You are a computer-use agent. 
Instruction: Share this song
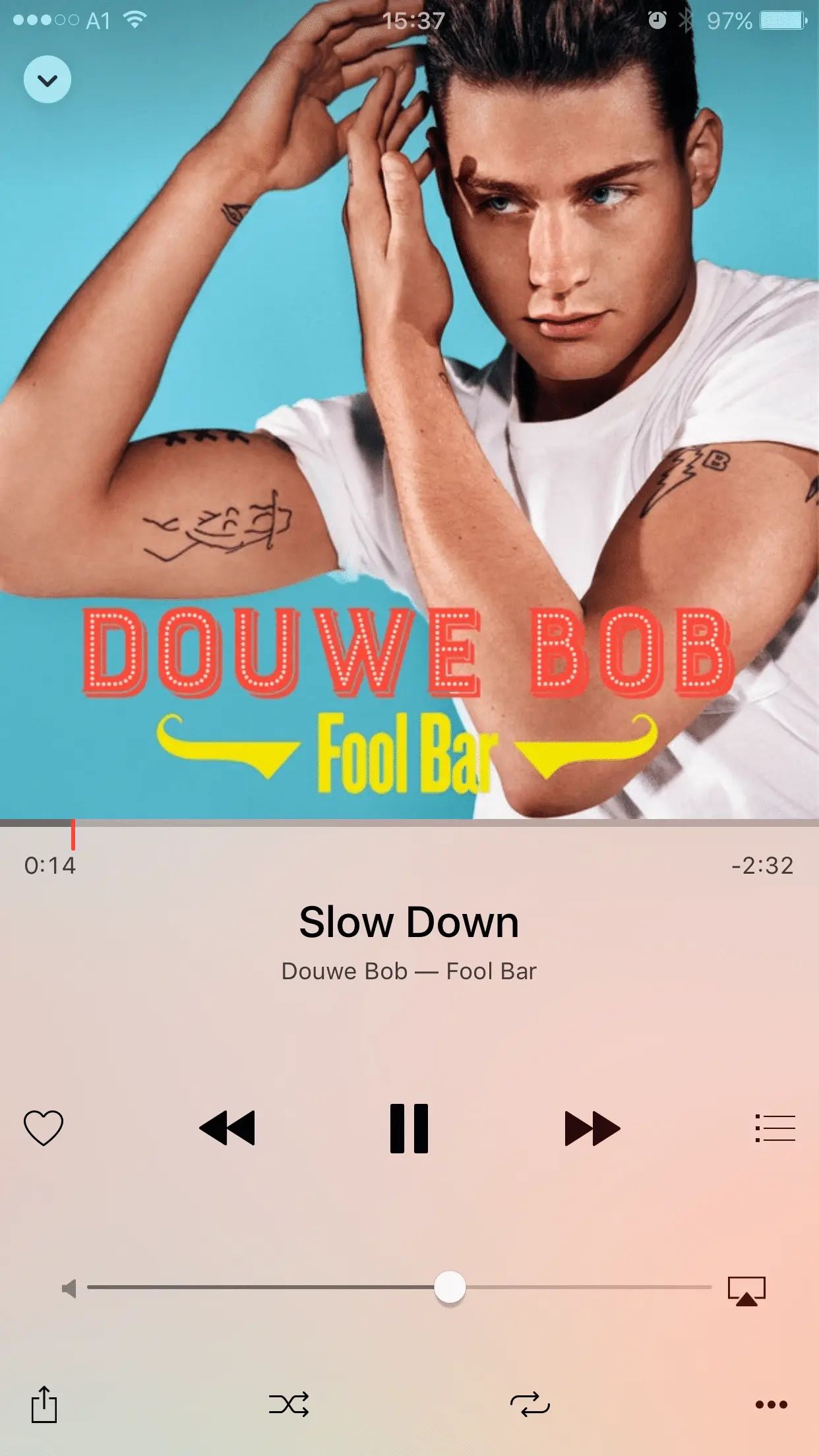[44, 1404]
